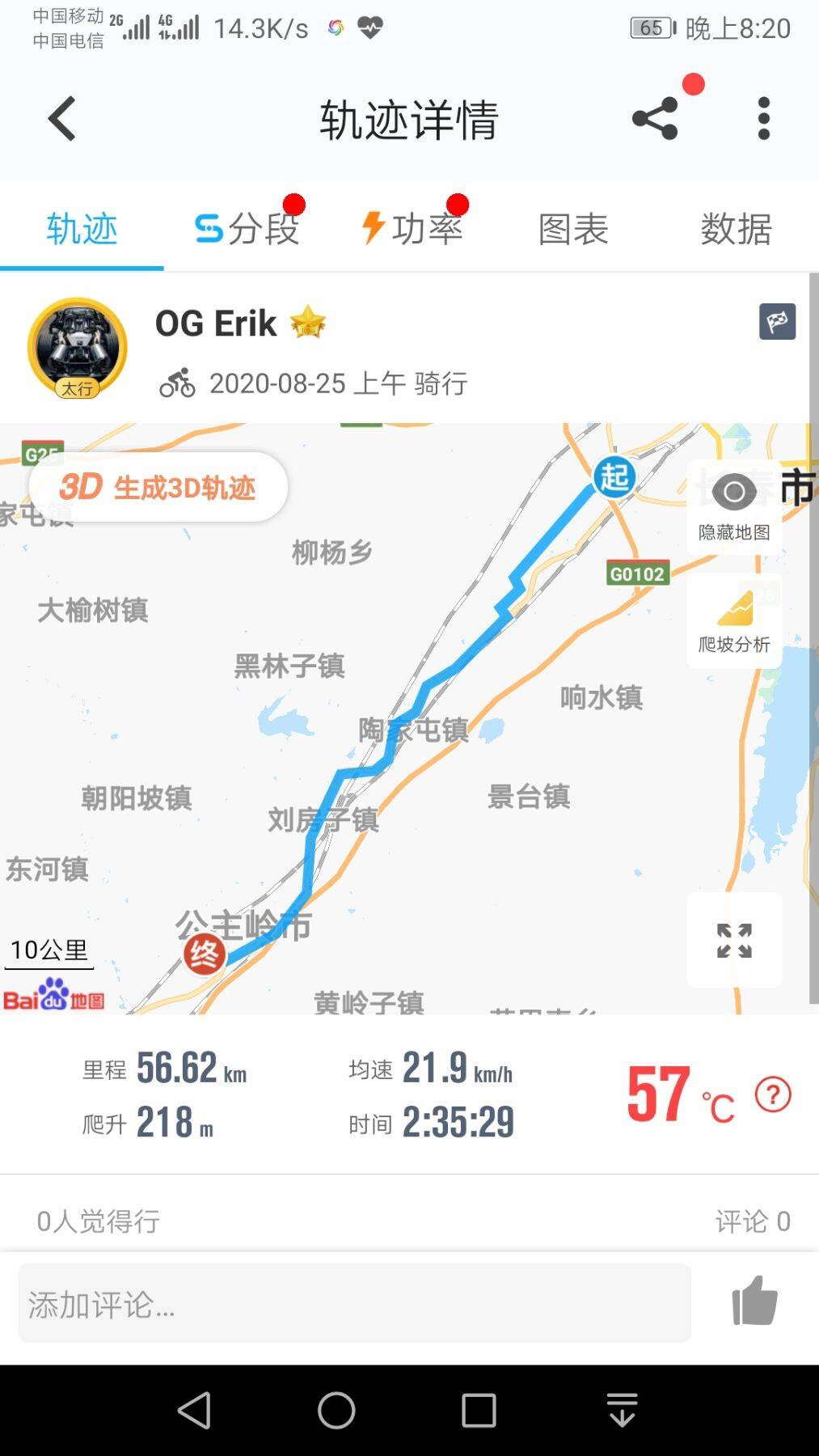This screenshot has width=819, height=1456.
Task: Open the 评论 0 comments section
Action: tap(752, 1221)
